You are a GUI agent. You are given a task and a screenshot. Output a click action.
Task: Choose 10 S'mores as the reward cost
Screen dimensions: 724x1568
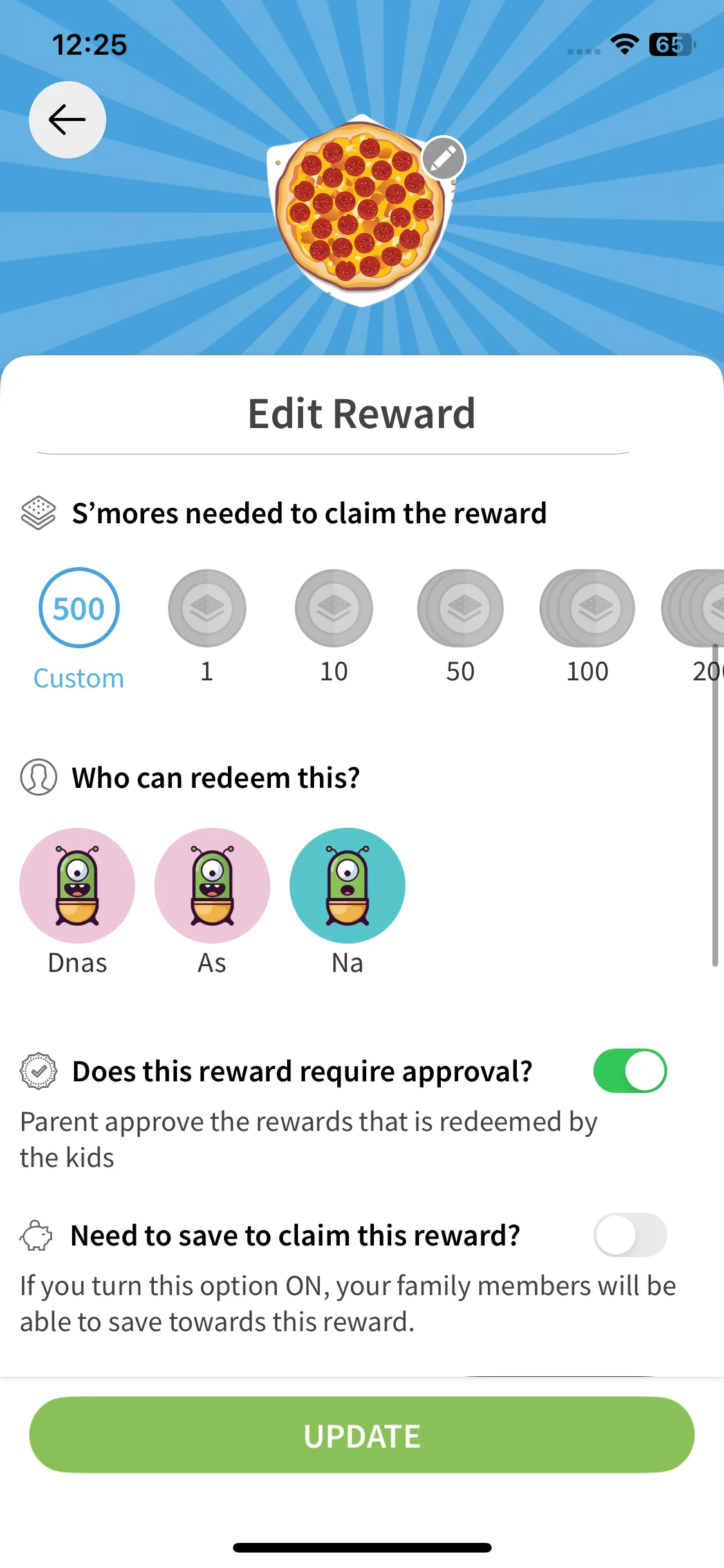pos(333,608)
